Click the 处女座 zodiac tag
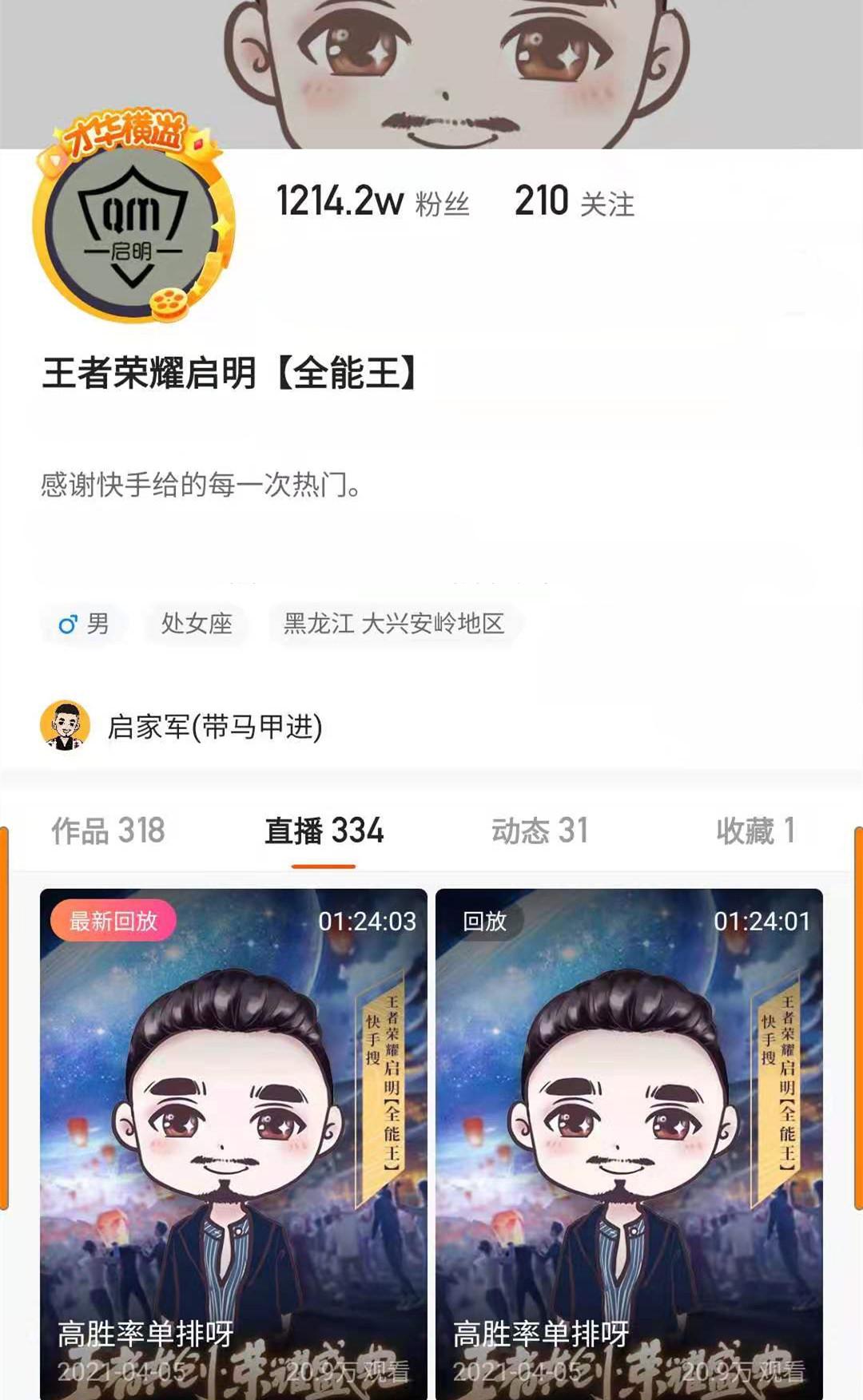 197,625
